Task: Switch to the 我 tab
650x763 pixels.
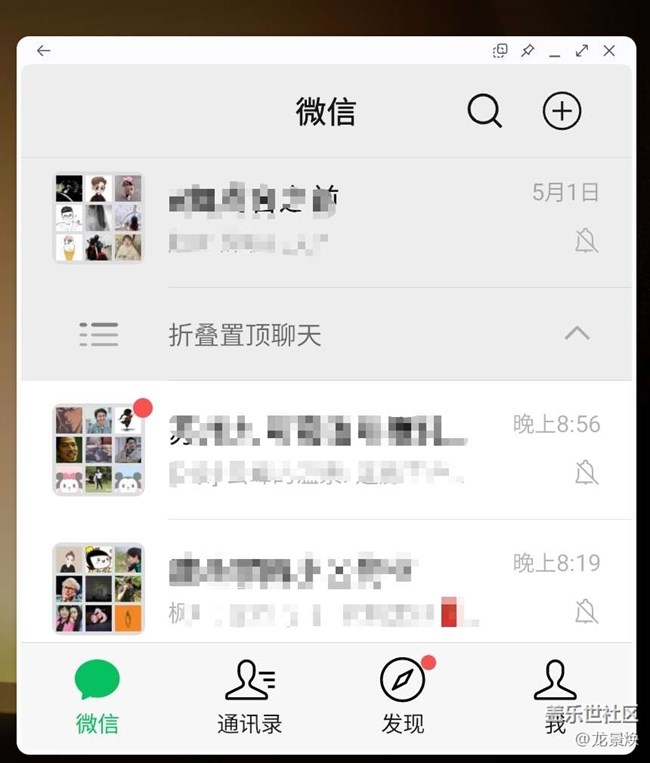Action: 555,696
